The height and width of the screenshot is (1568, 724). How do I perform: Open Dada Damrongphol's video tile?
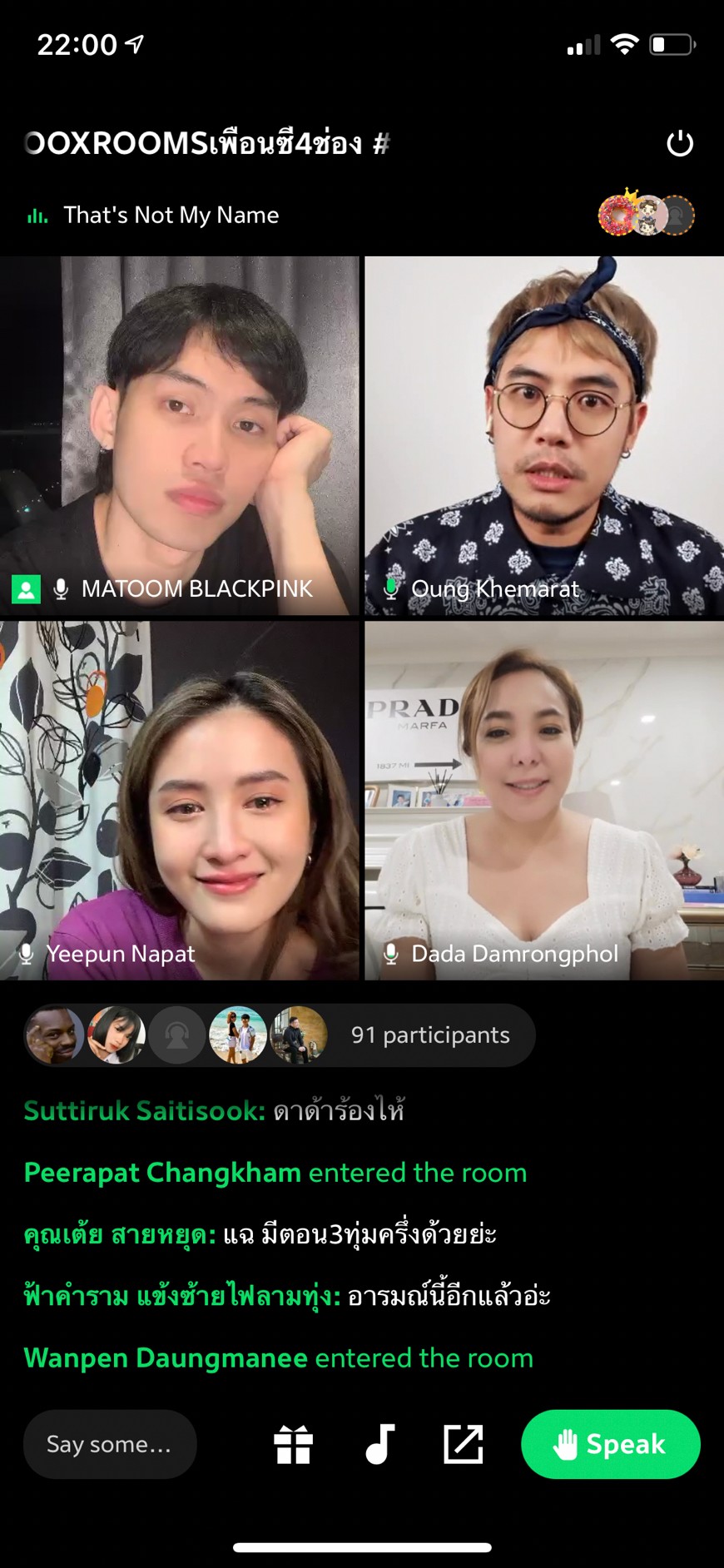[x=544, y=800]
